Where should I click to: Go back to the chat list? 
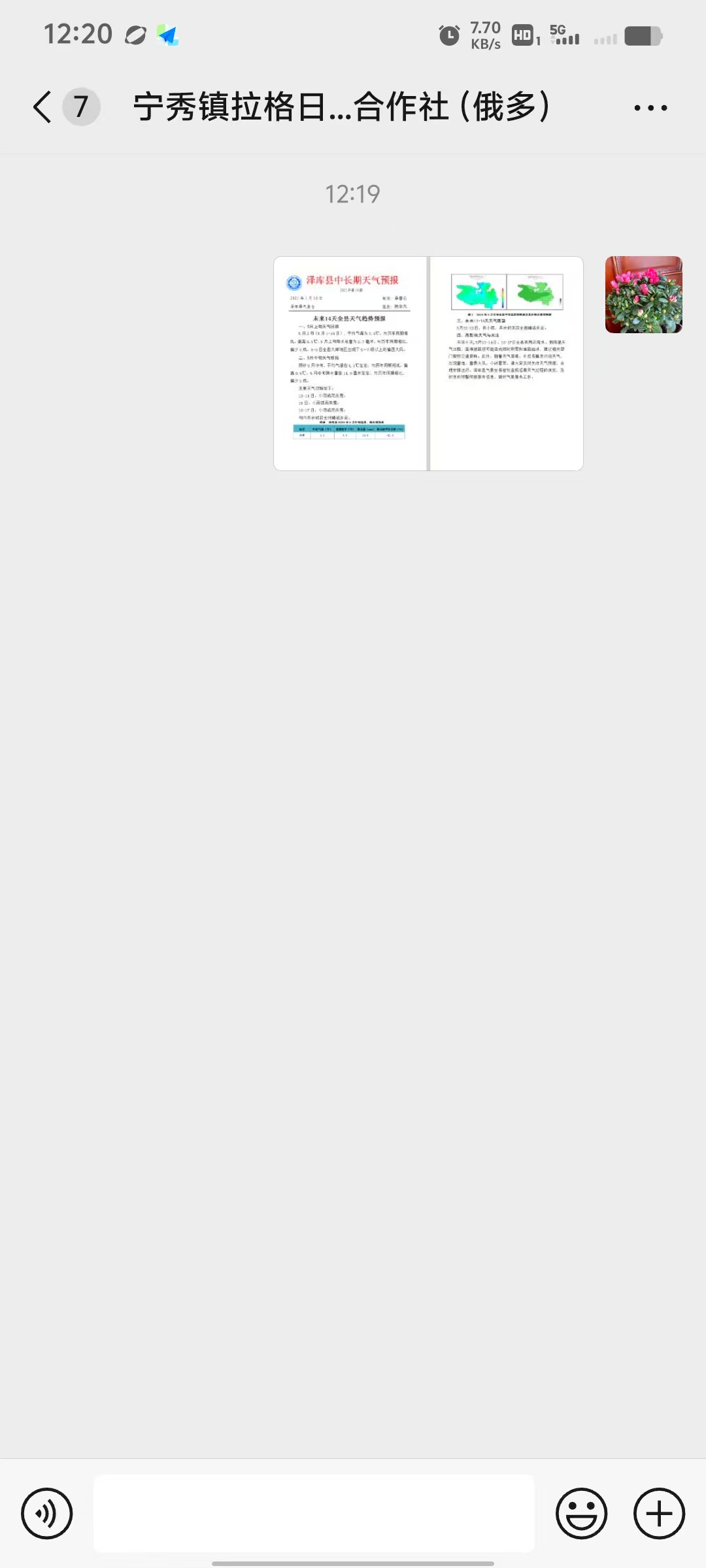click(43, 107)
